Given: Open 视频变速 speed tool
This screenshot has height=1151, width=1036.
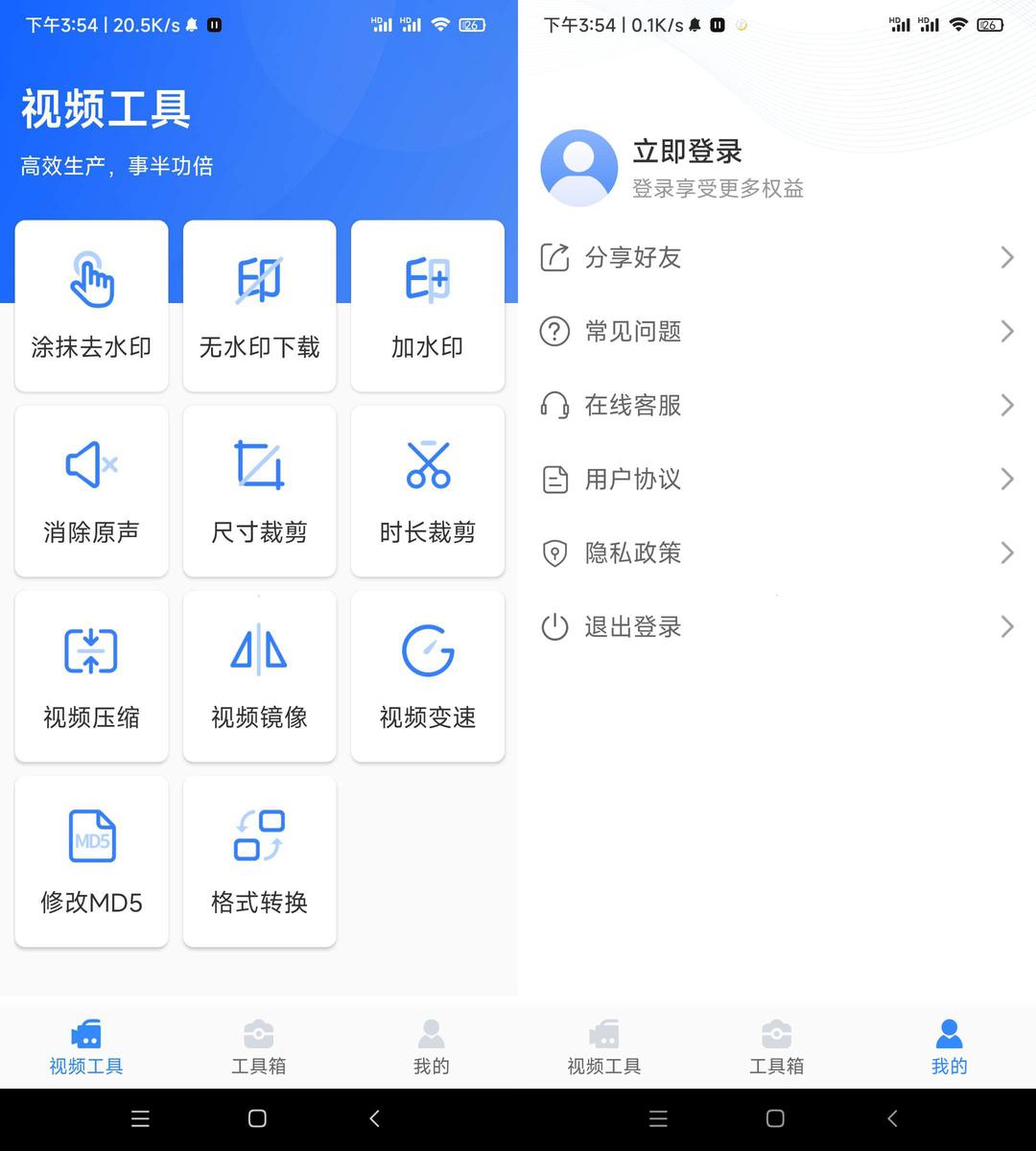Looking at the screenshot, I should click(427, 676).
